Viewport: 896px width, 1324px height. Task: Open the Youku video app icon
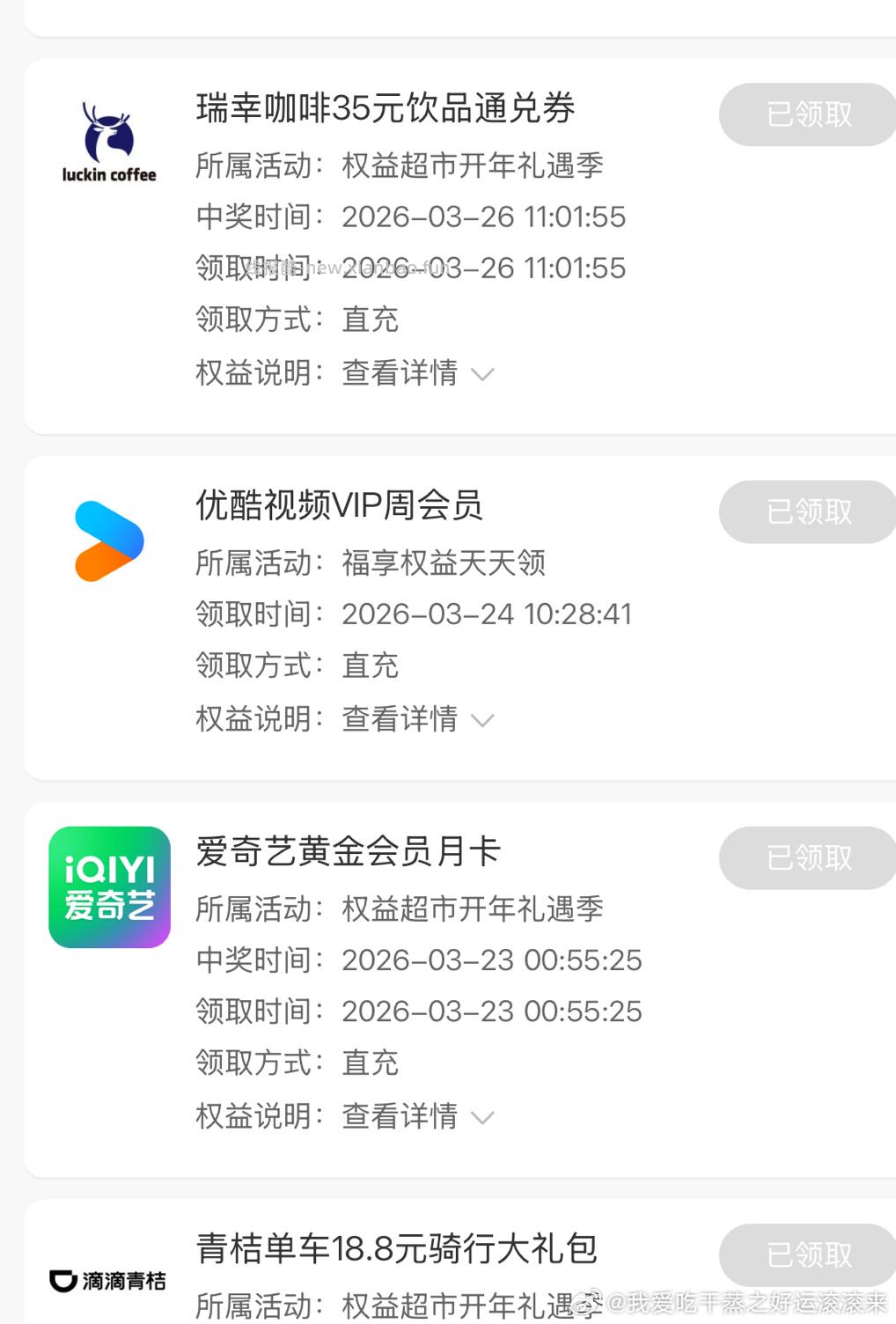(x=109, y=539)
